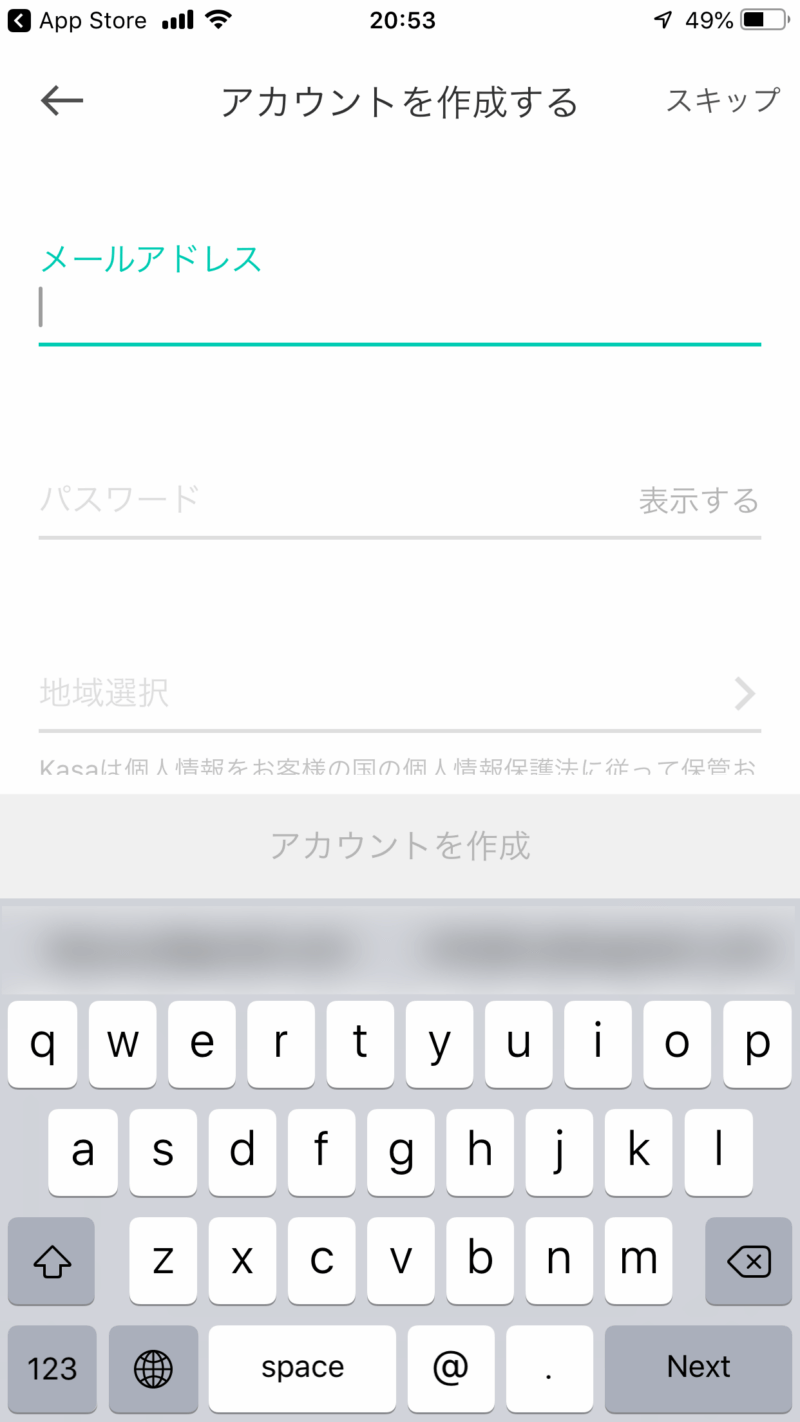Tap the @ key on the keyboard
Viewport: 800px width, 1422px height.
[x=450, y=1367]
